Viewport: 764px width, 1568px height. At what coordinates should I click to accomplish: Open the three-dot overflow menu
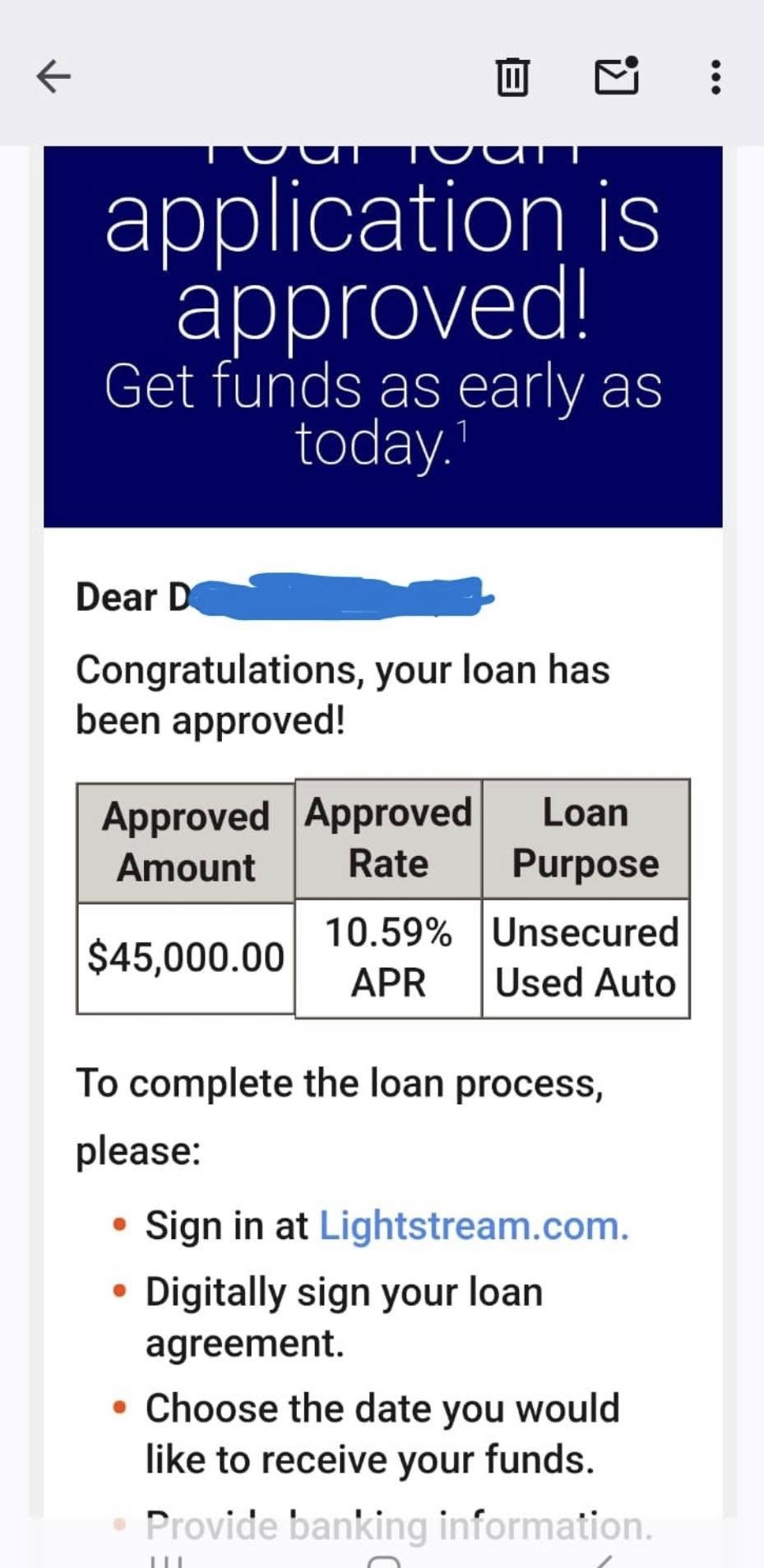tap(715, 76)
